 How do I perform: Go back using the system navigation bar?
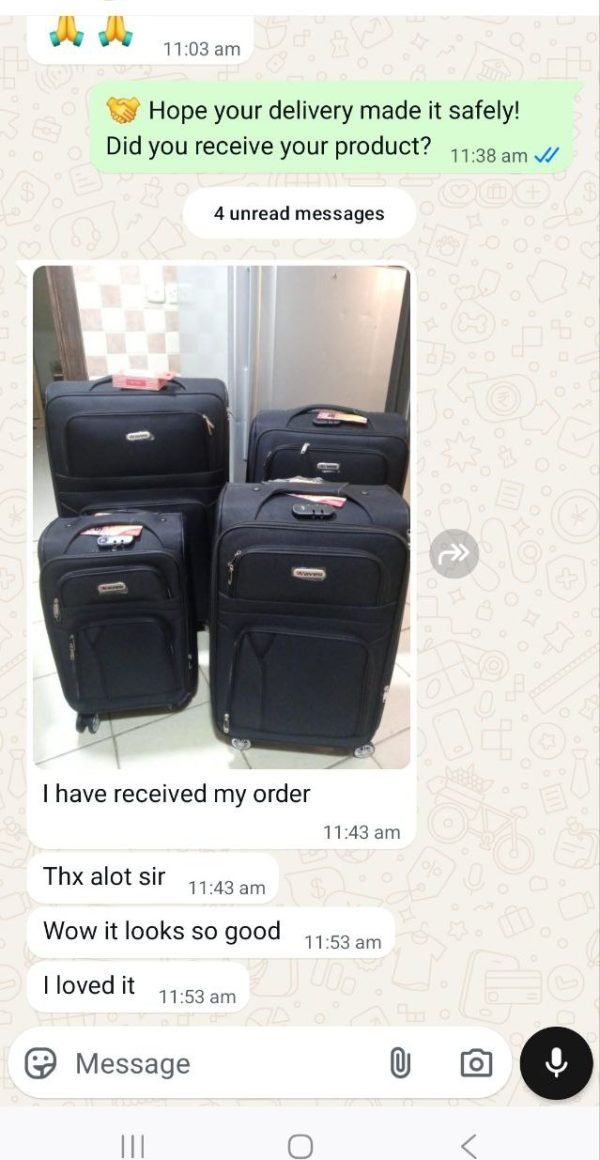pos(469,1144)
